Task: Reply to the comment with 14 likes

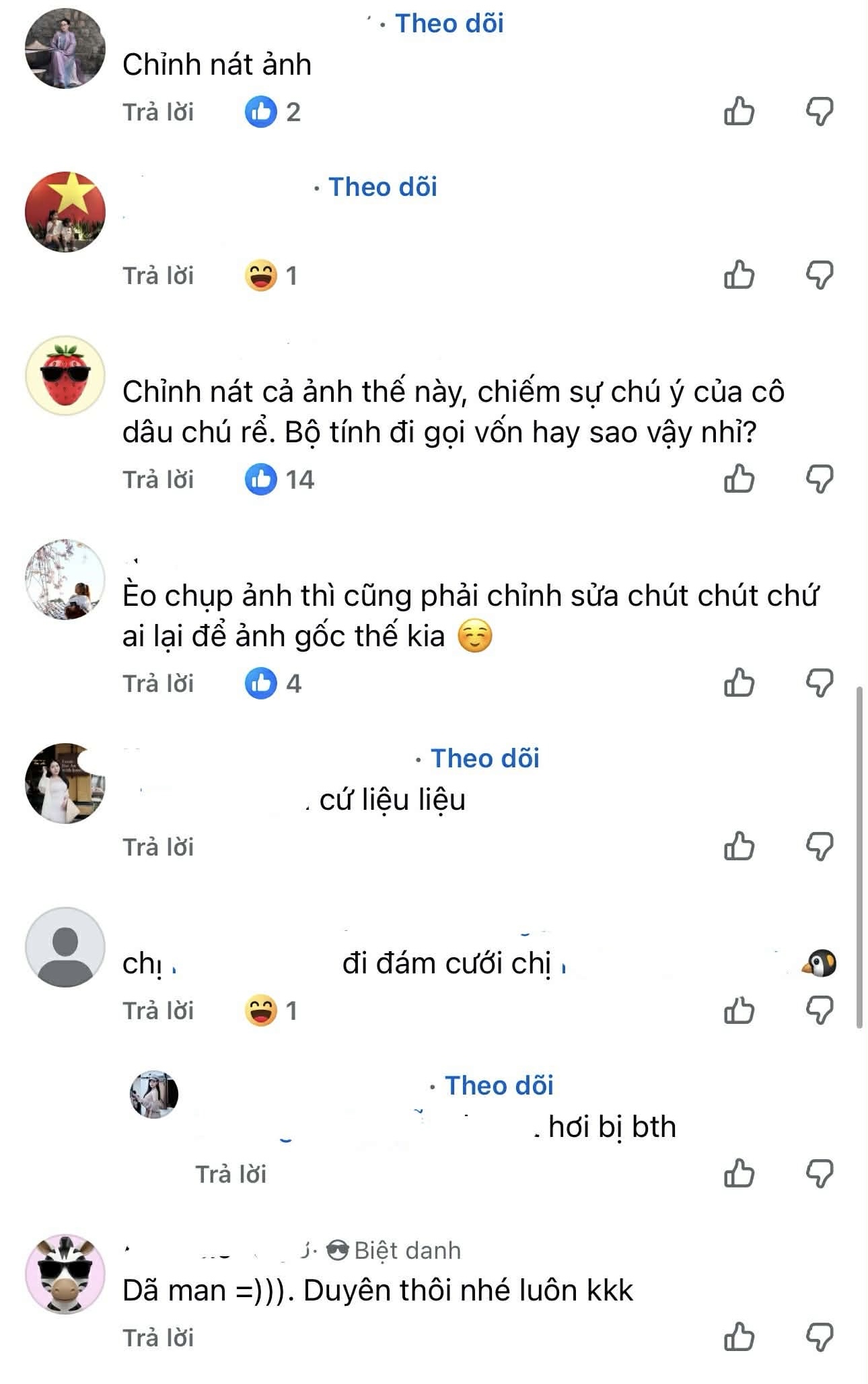Action: click(x=158, y=480)
